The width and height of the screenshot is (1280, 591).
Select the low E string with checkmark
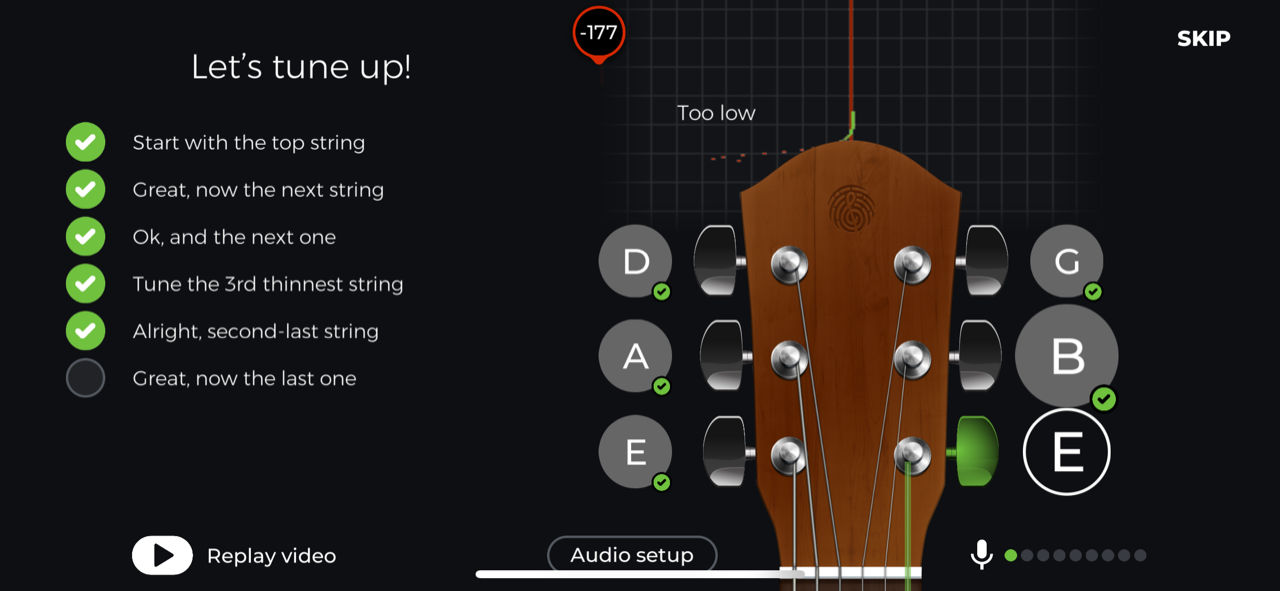pyautogui.click(x=635, y=452)
